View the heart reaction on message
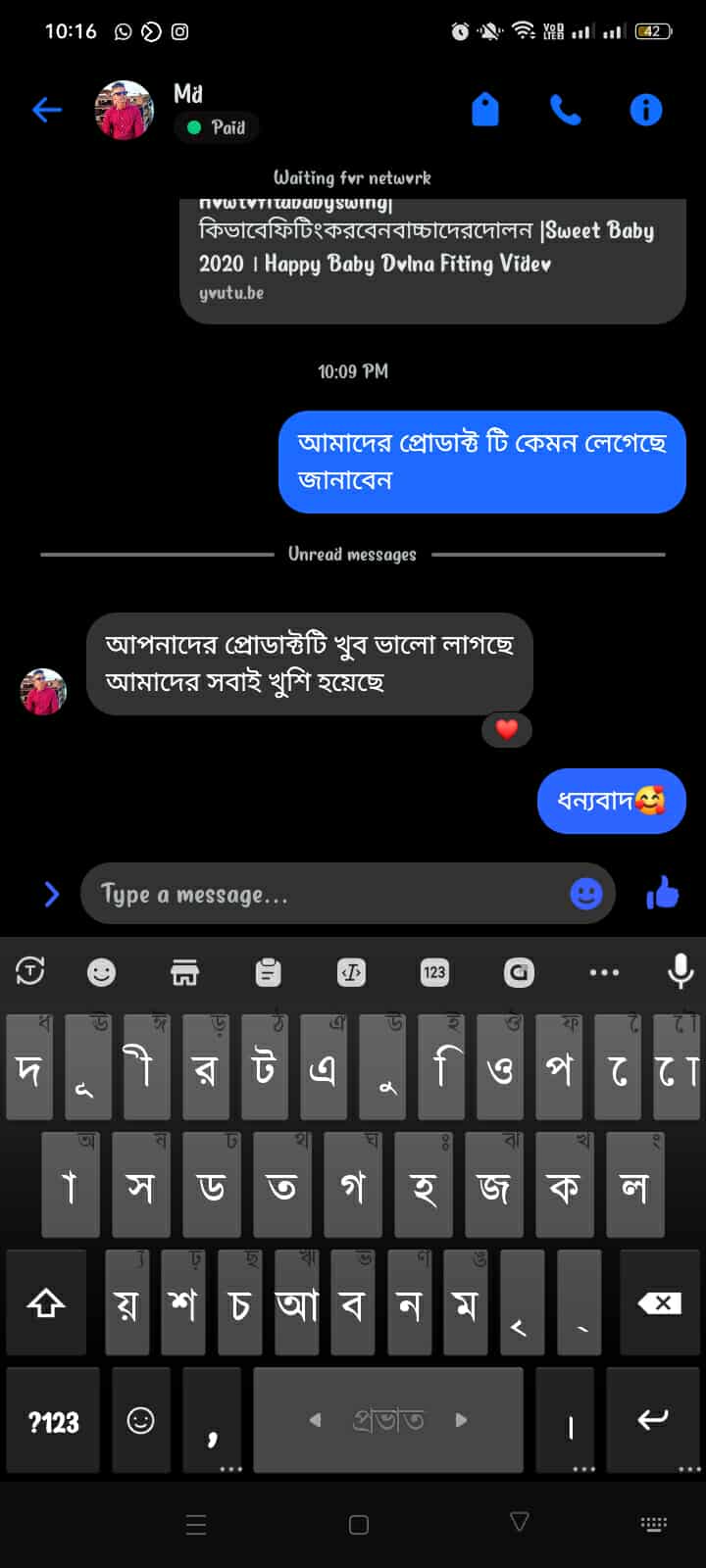This screenshot has height=1568, width=706. pyautogui.click(x=507, y=729)
